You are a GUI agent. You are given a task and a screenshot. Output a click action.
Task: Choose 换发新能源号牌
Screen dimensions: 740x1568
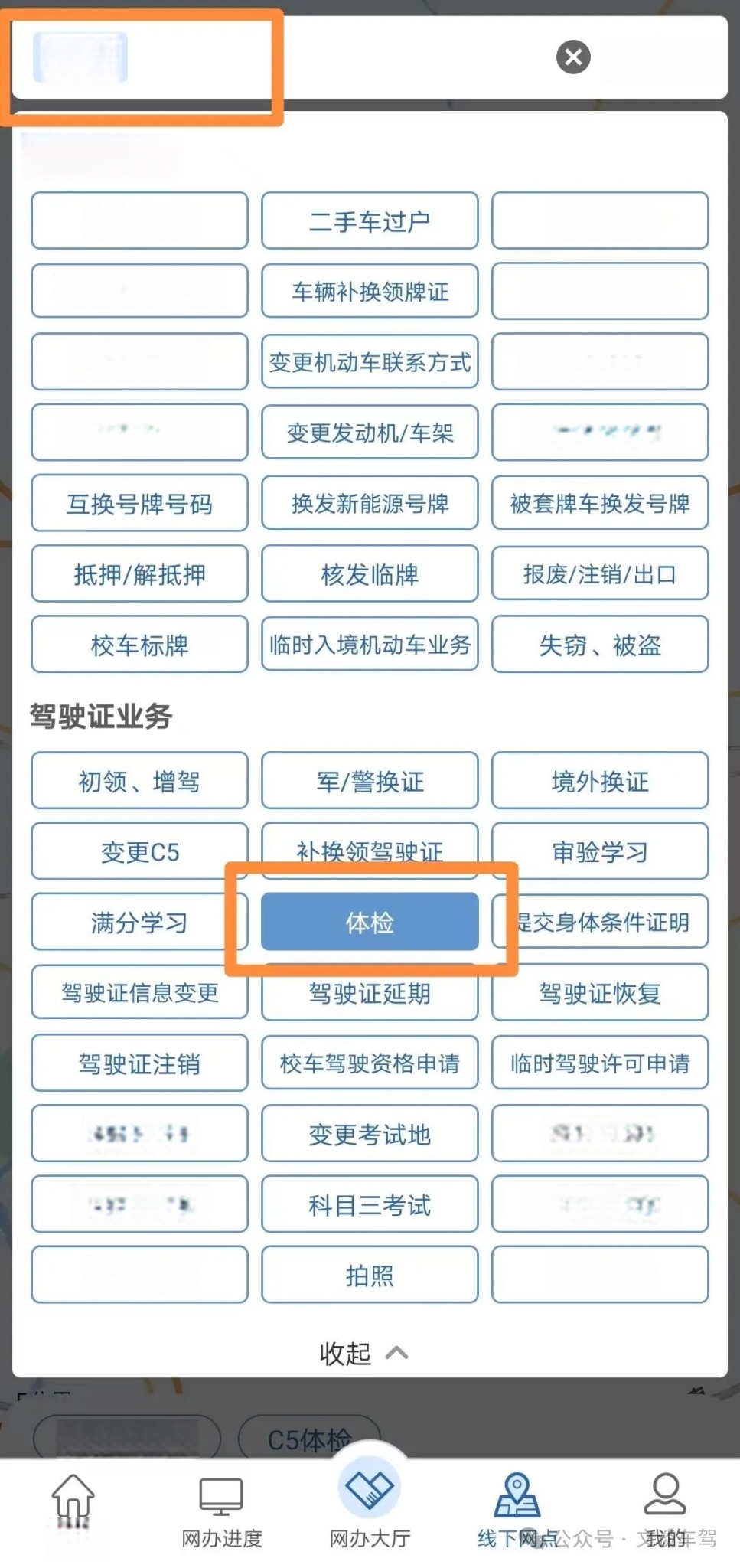point(370,504)
